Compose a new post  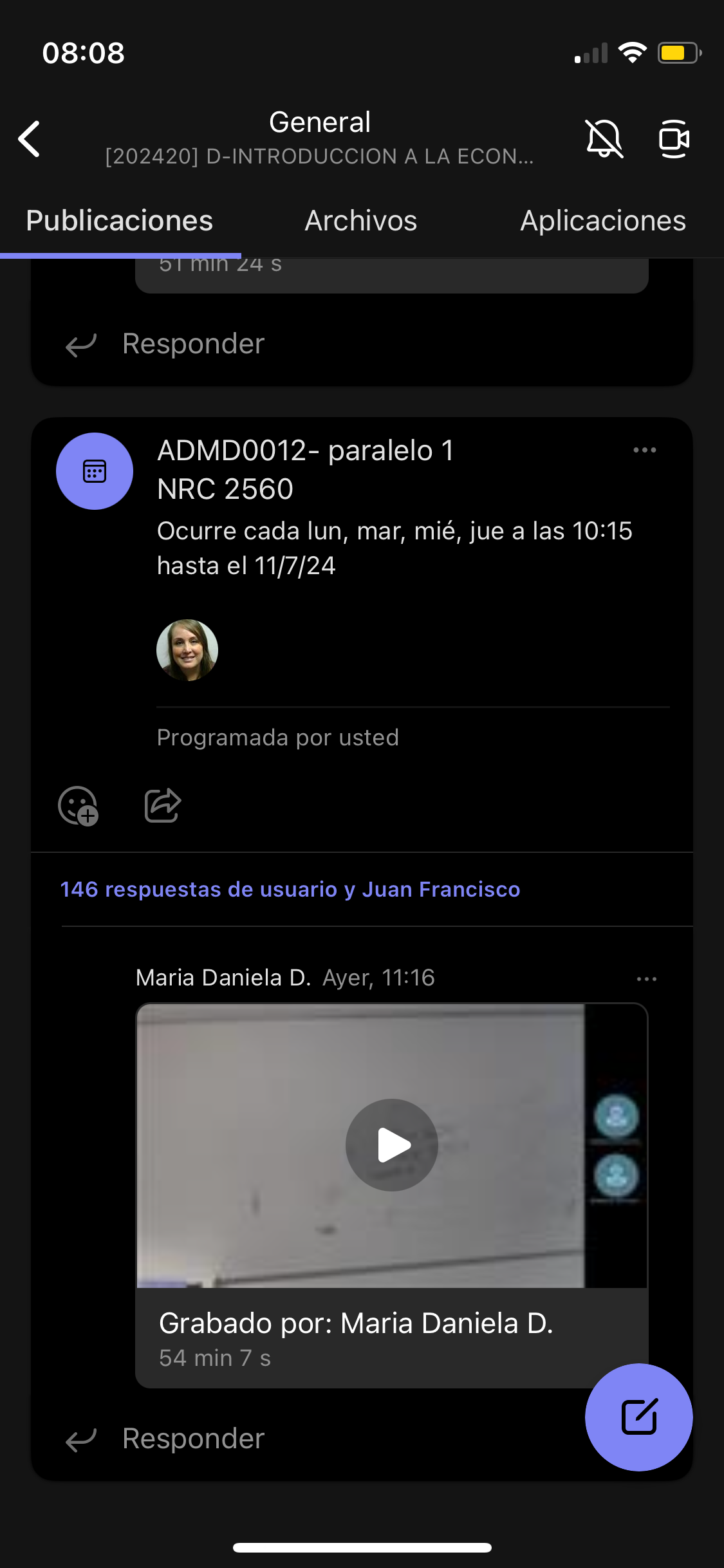[638, 1417]
